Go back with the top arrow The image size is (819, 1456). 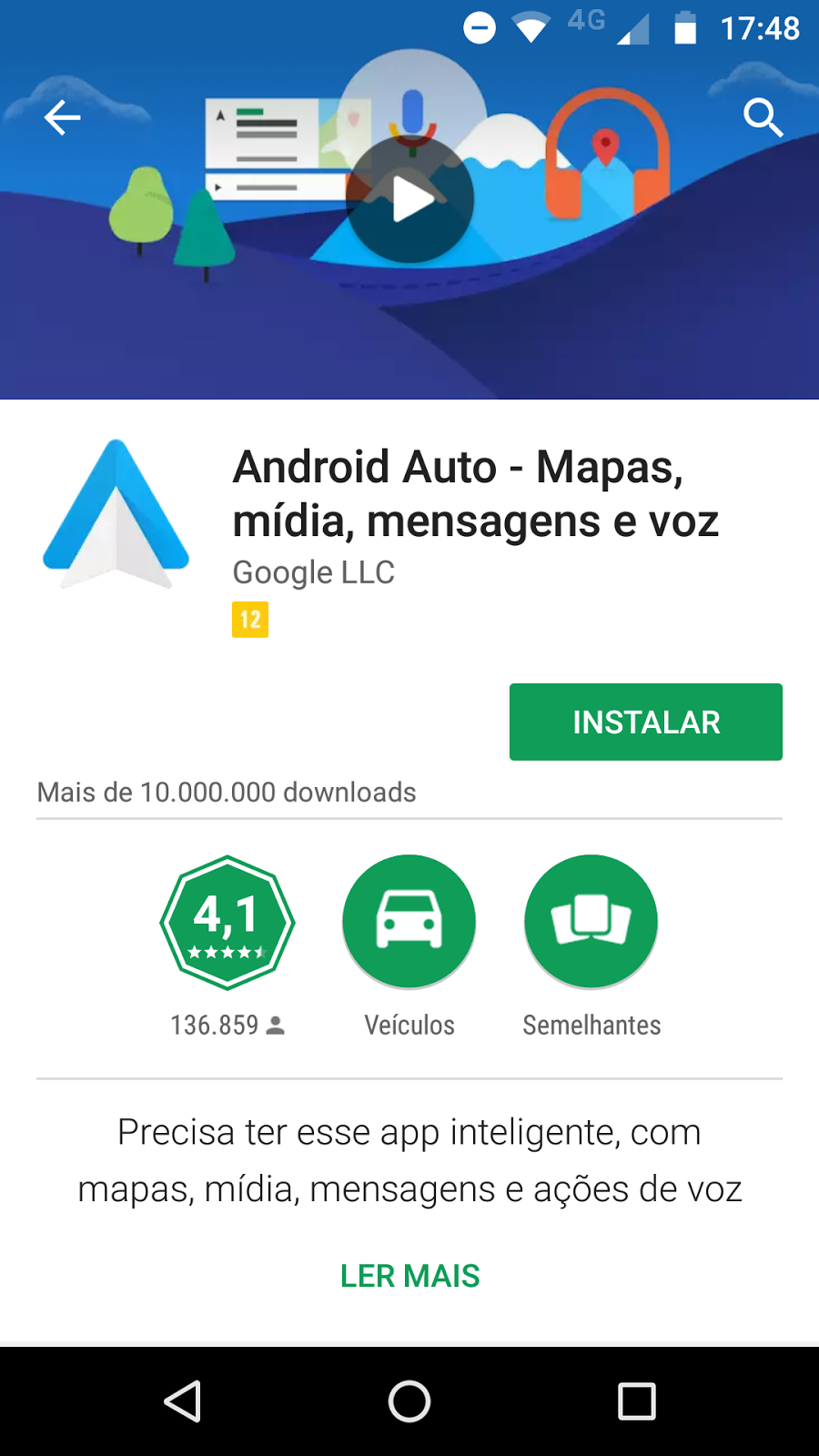(62, 117)
